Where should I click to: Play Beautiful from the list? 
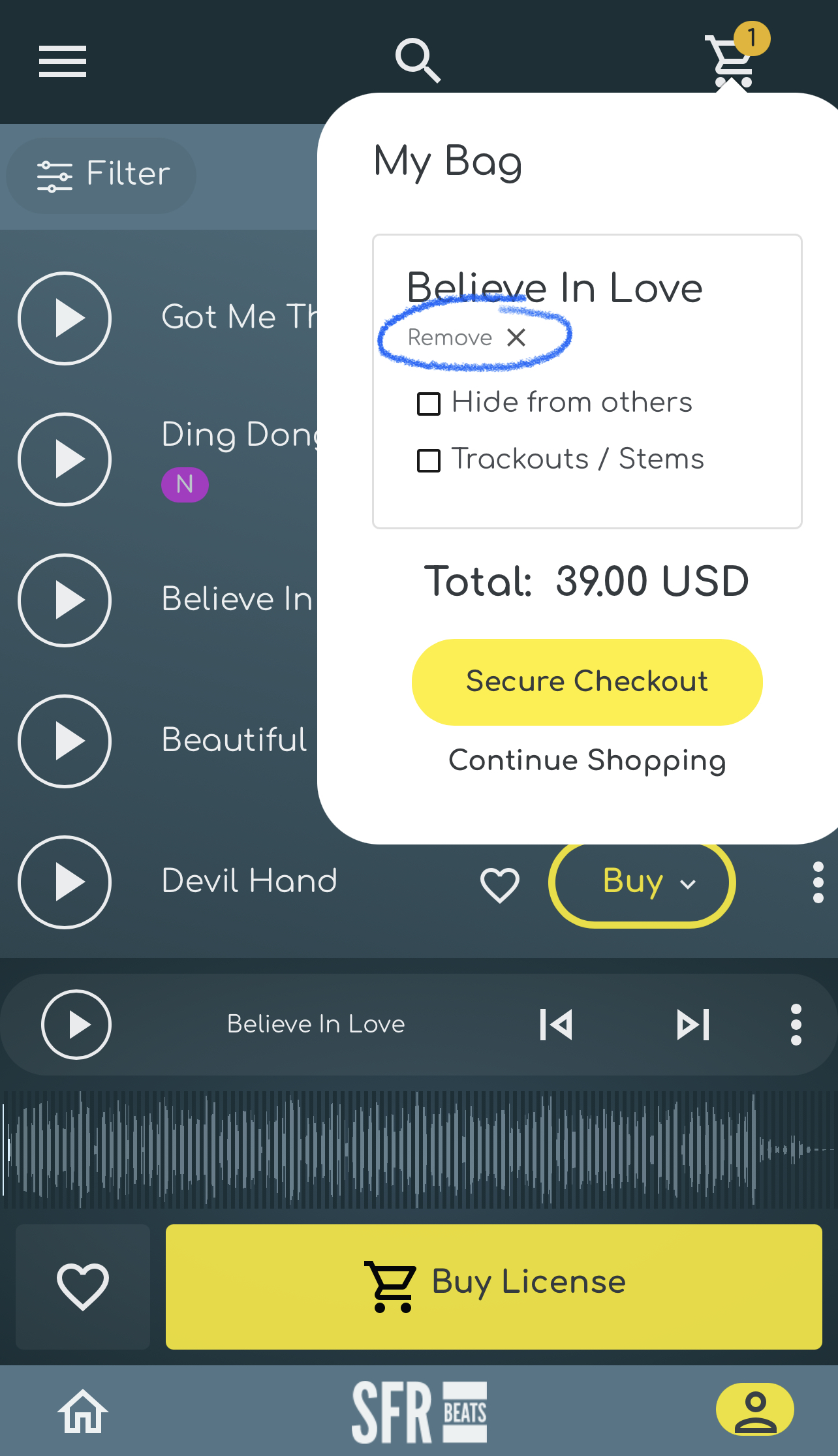65,741
